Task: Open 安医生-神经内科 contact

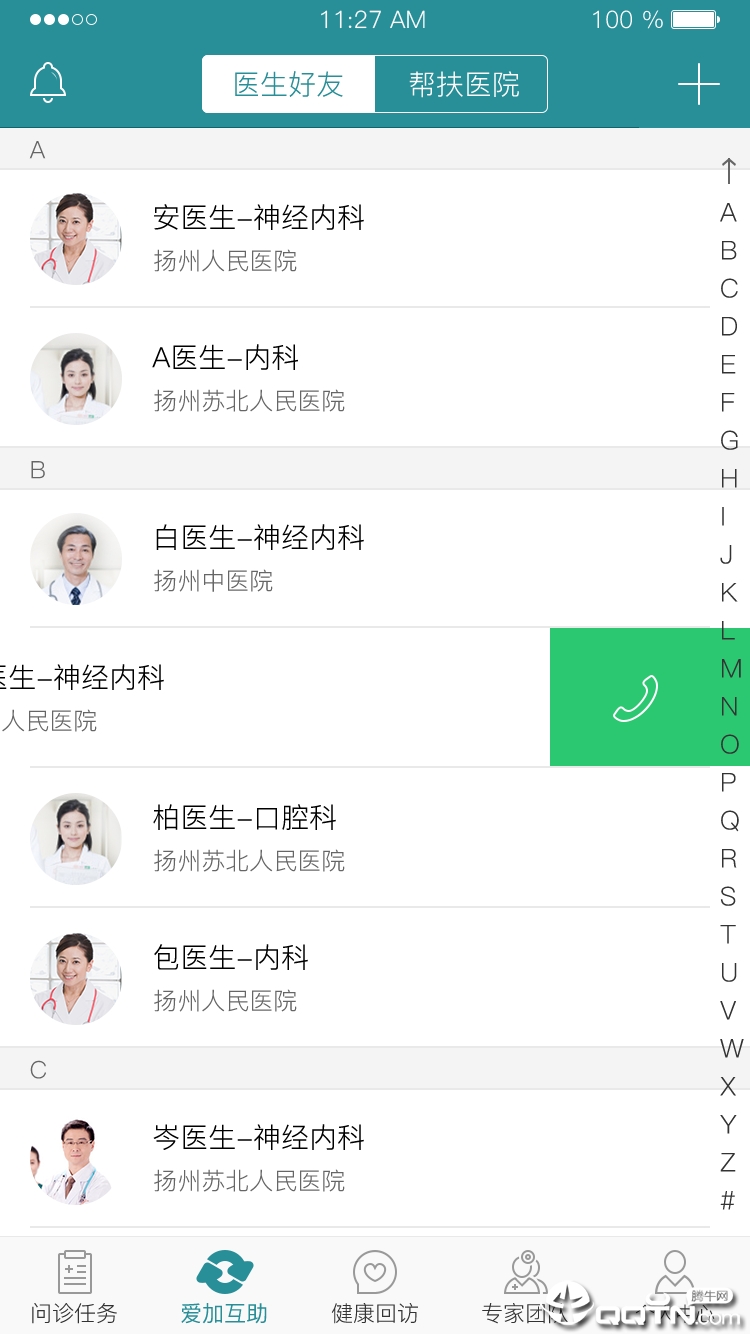Action: [x=258, y=238]
